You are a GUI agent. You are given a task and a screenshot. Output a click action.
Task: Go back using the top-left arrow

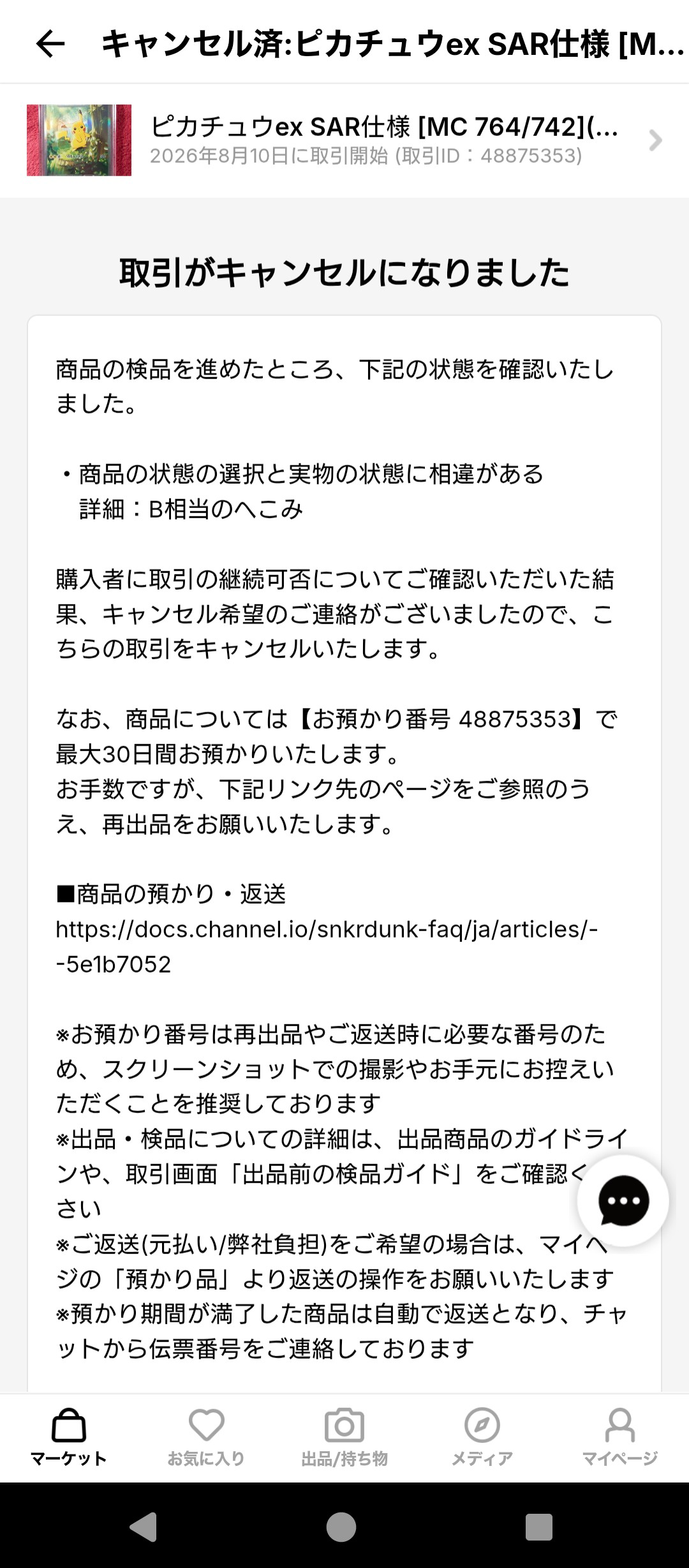50,43
